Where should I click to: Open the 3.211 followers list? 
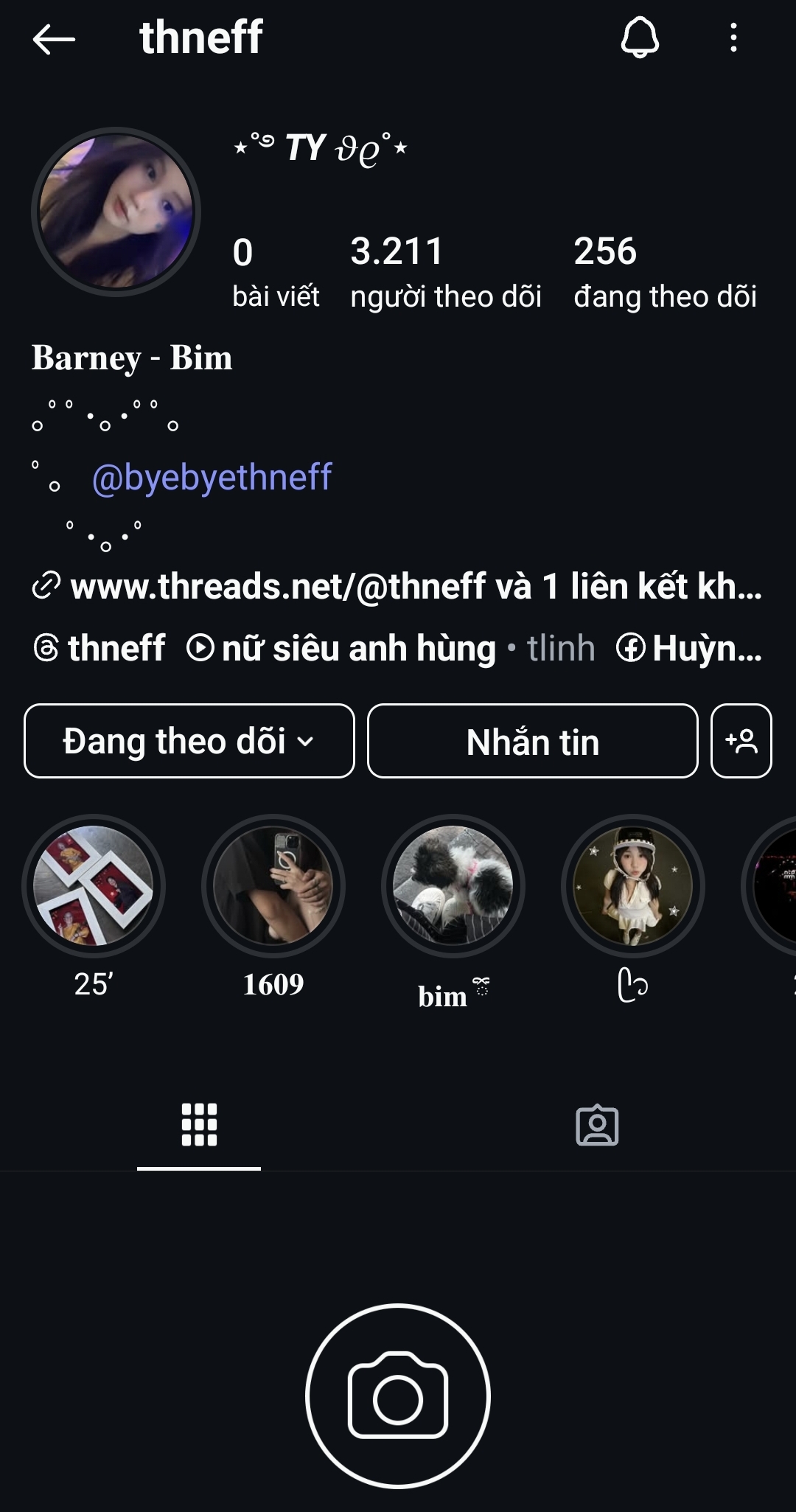coord(445,271)
